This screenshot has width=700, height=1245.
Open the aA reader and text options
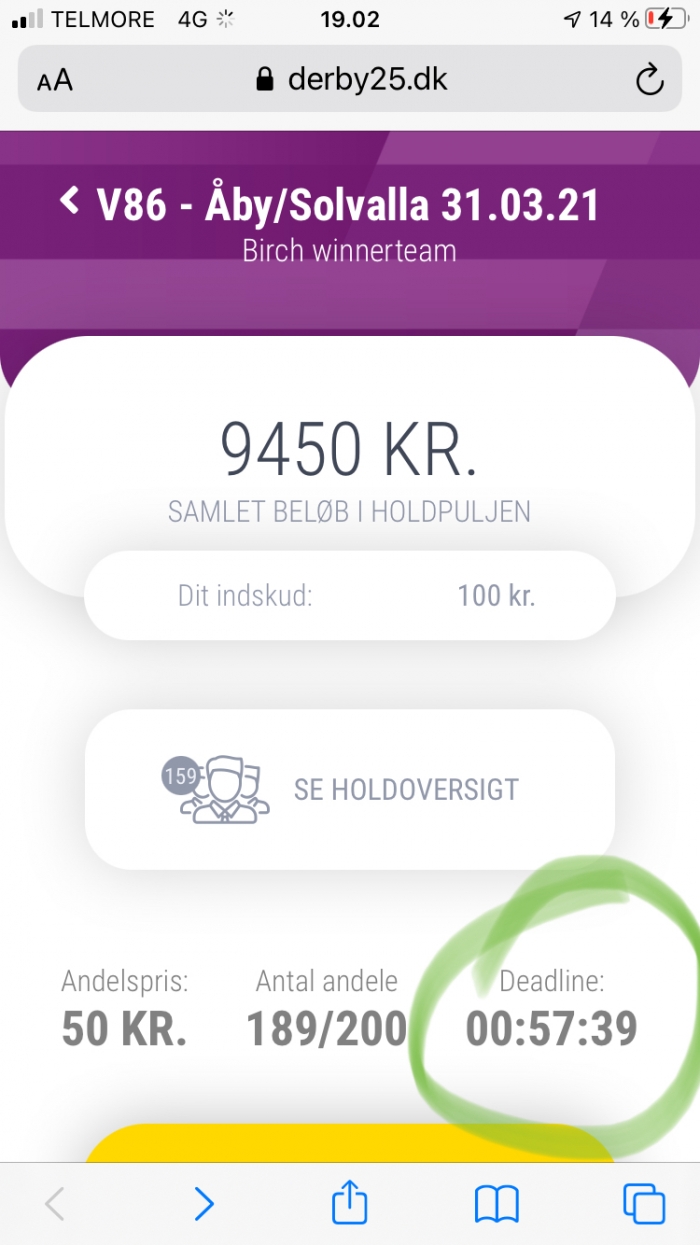click(x=55, y=81)
